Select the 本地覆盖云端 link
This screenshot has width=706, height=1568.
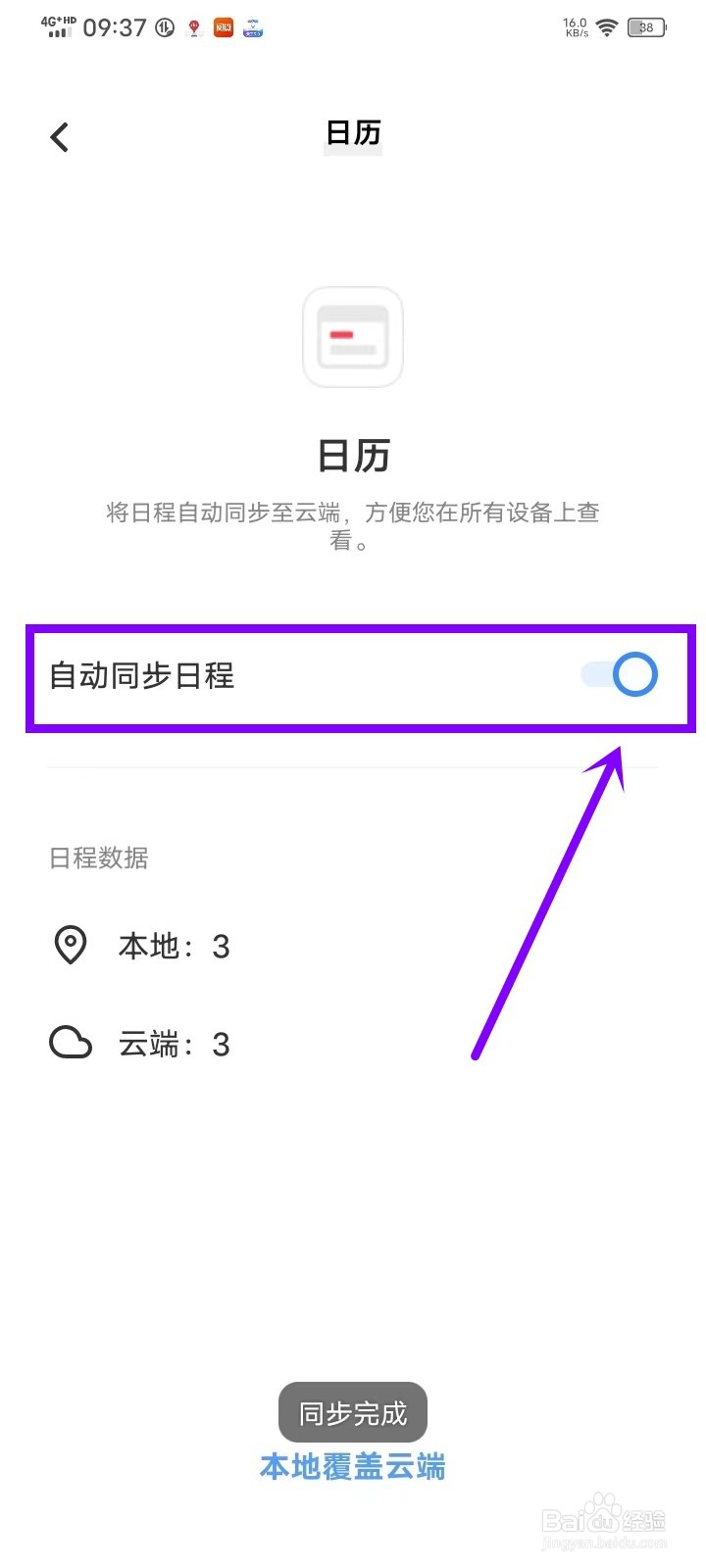(x=352, y=1467)
